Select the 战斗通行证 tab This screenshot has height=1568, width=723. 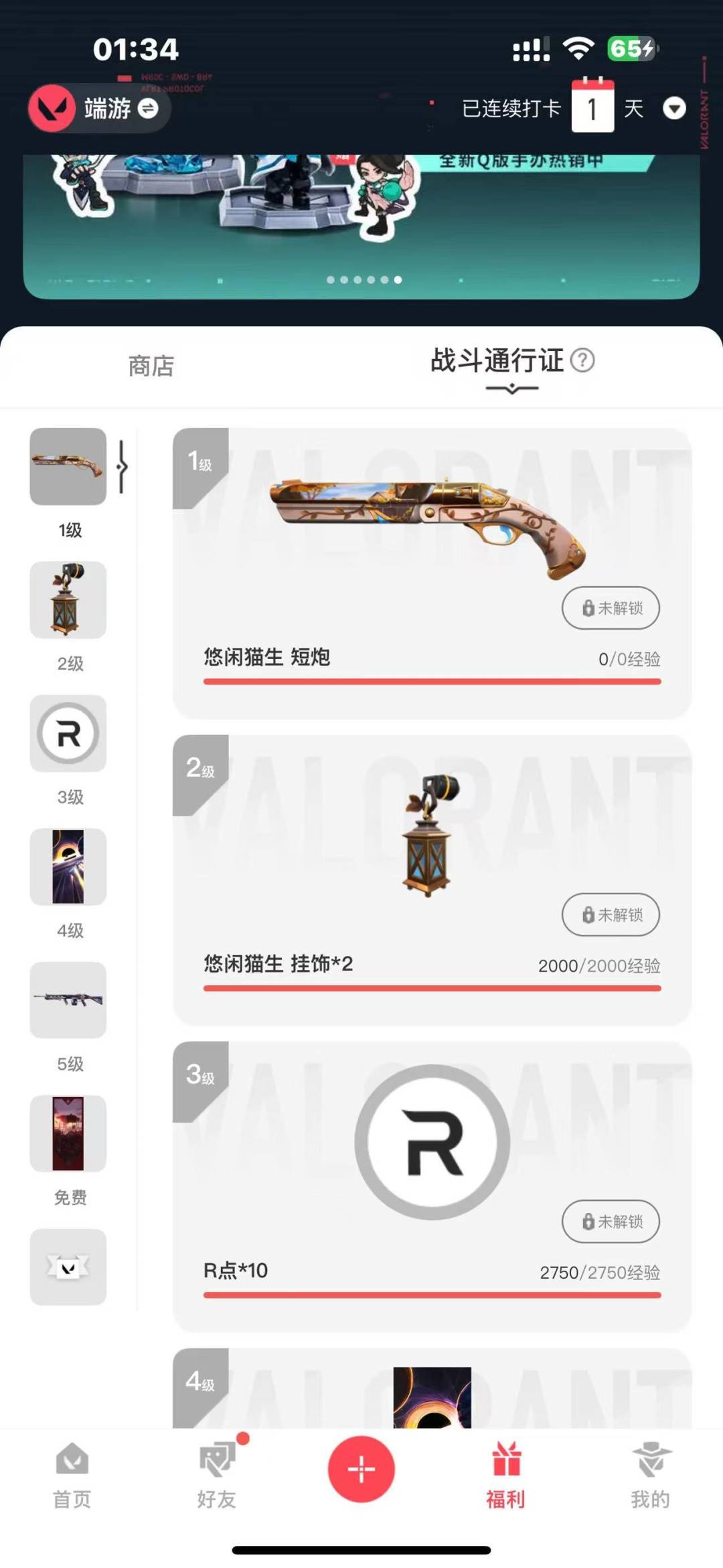click(497, 360)
